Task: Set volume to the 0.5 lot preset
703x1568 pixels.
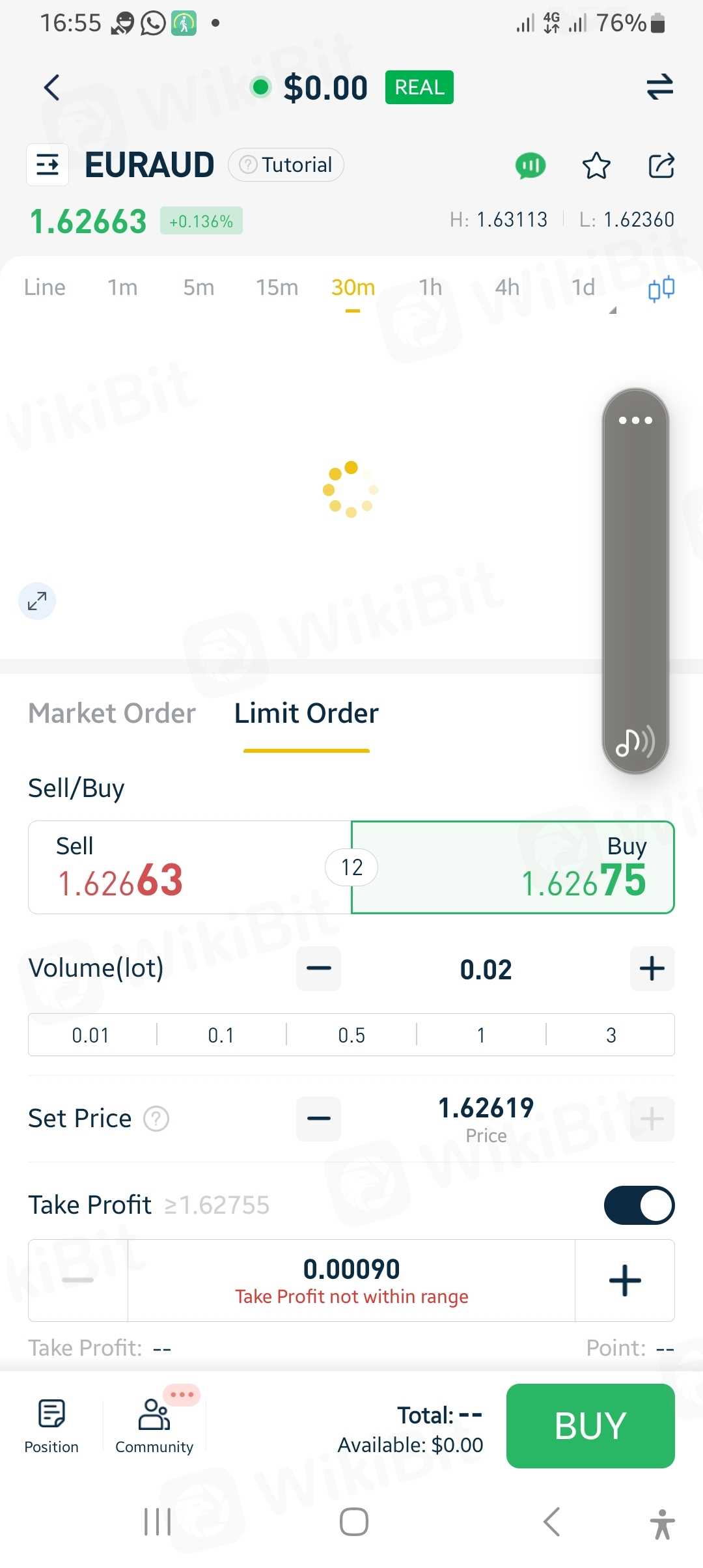Action: coord(351,1035)
